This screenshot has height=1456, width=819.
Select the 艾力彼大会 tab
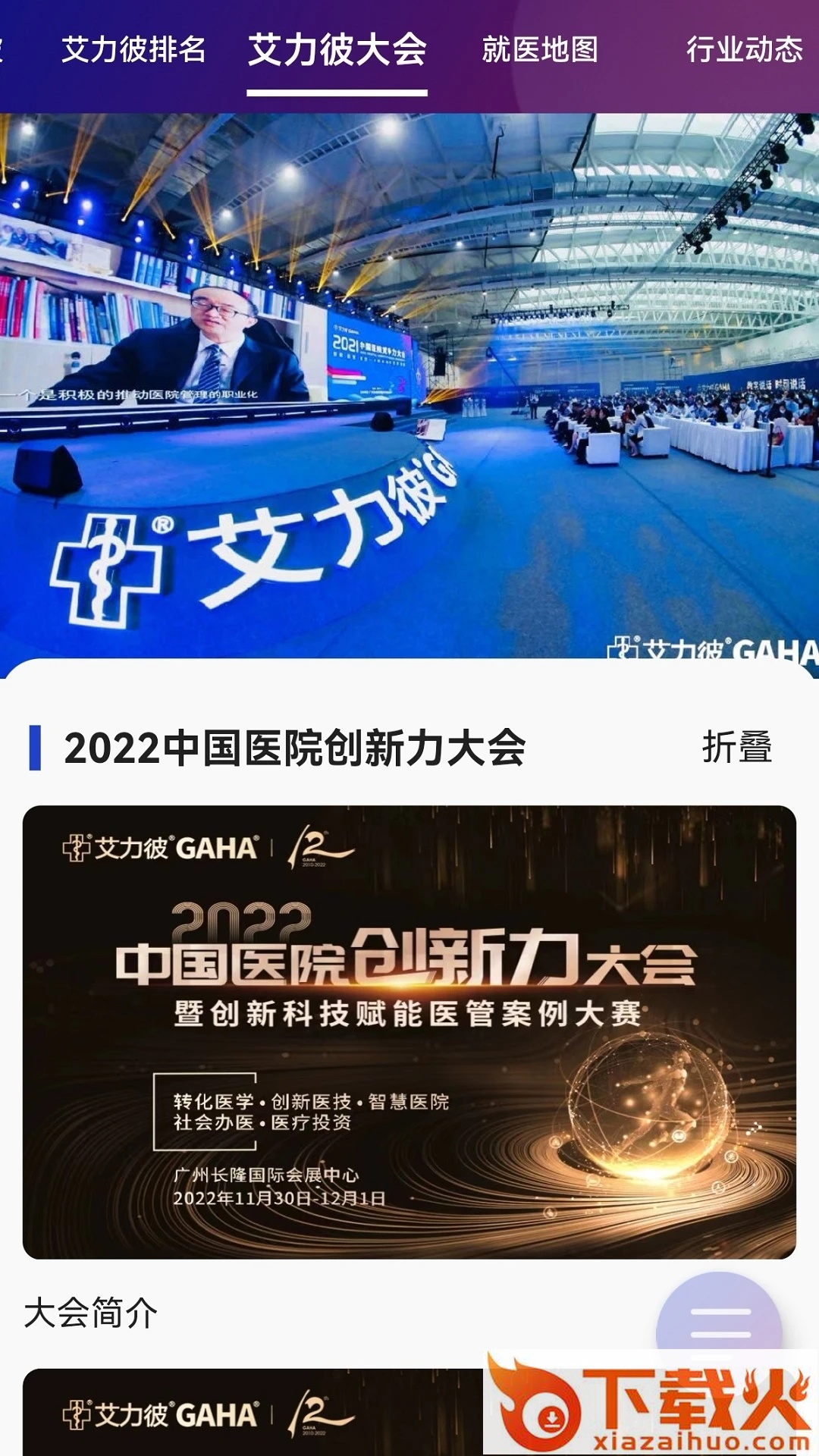coord(337,50)
